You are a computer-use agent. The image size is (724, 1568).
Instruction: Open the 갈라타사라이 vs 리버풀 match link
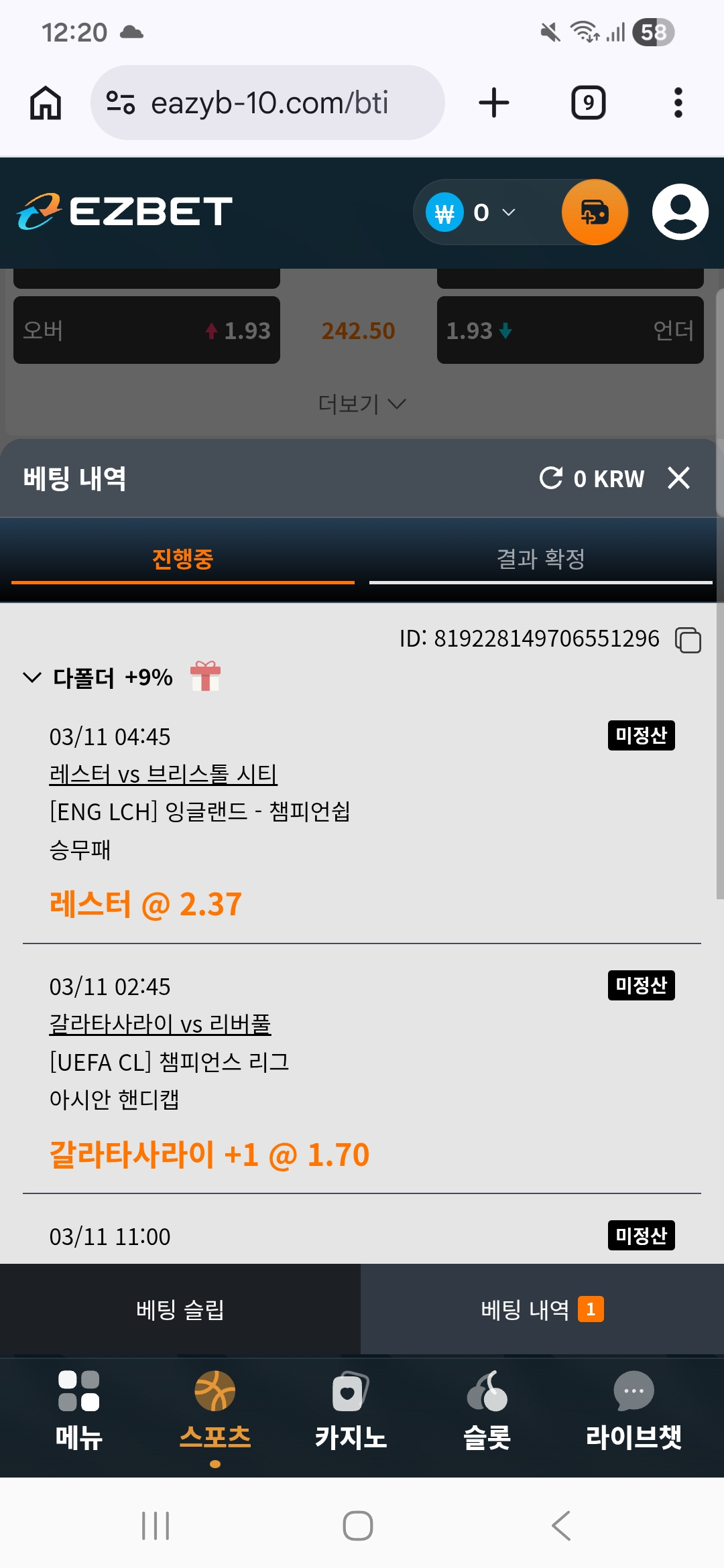(x=160, y=1024)
